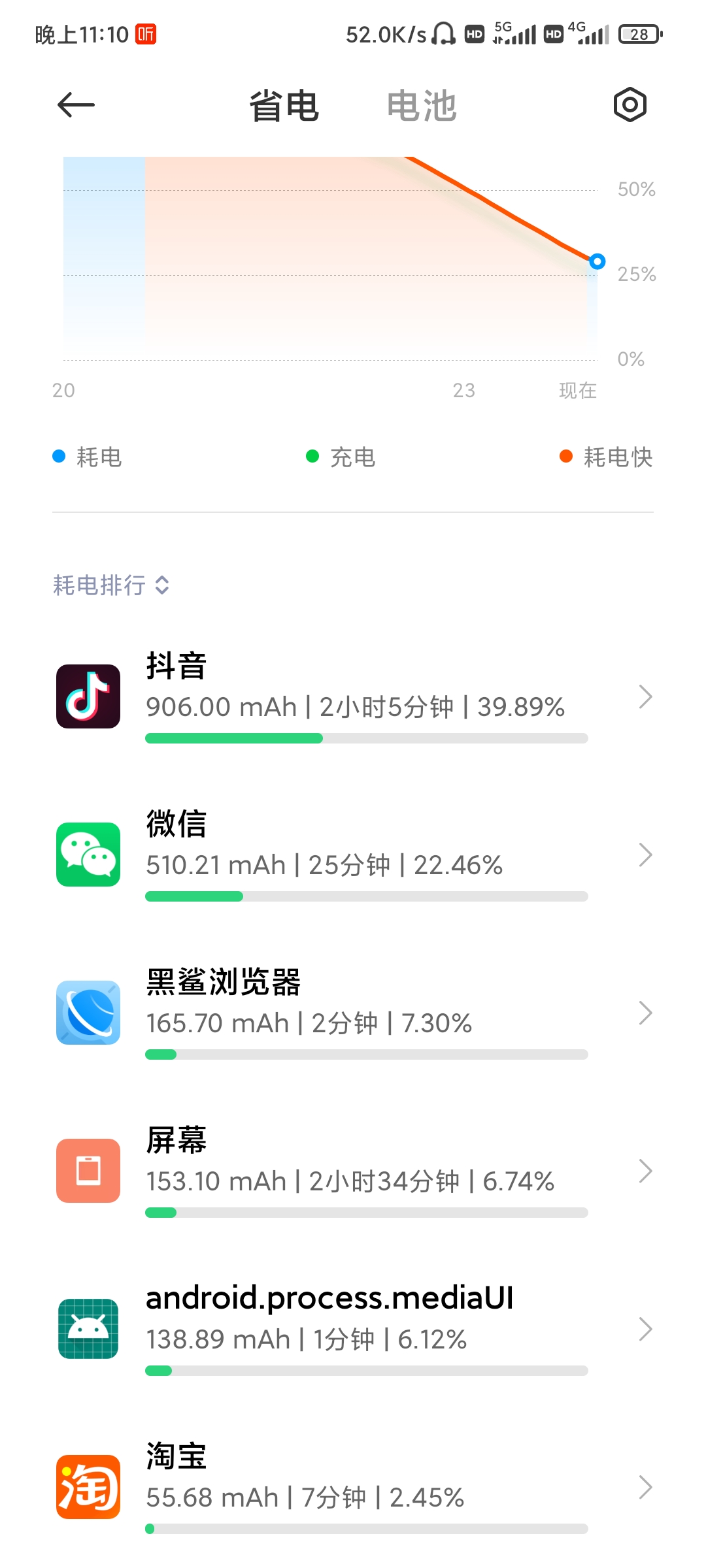Switch to the 电池 tab
This screenshot has height=1568, width=706.
(x=422, y=106)
